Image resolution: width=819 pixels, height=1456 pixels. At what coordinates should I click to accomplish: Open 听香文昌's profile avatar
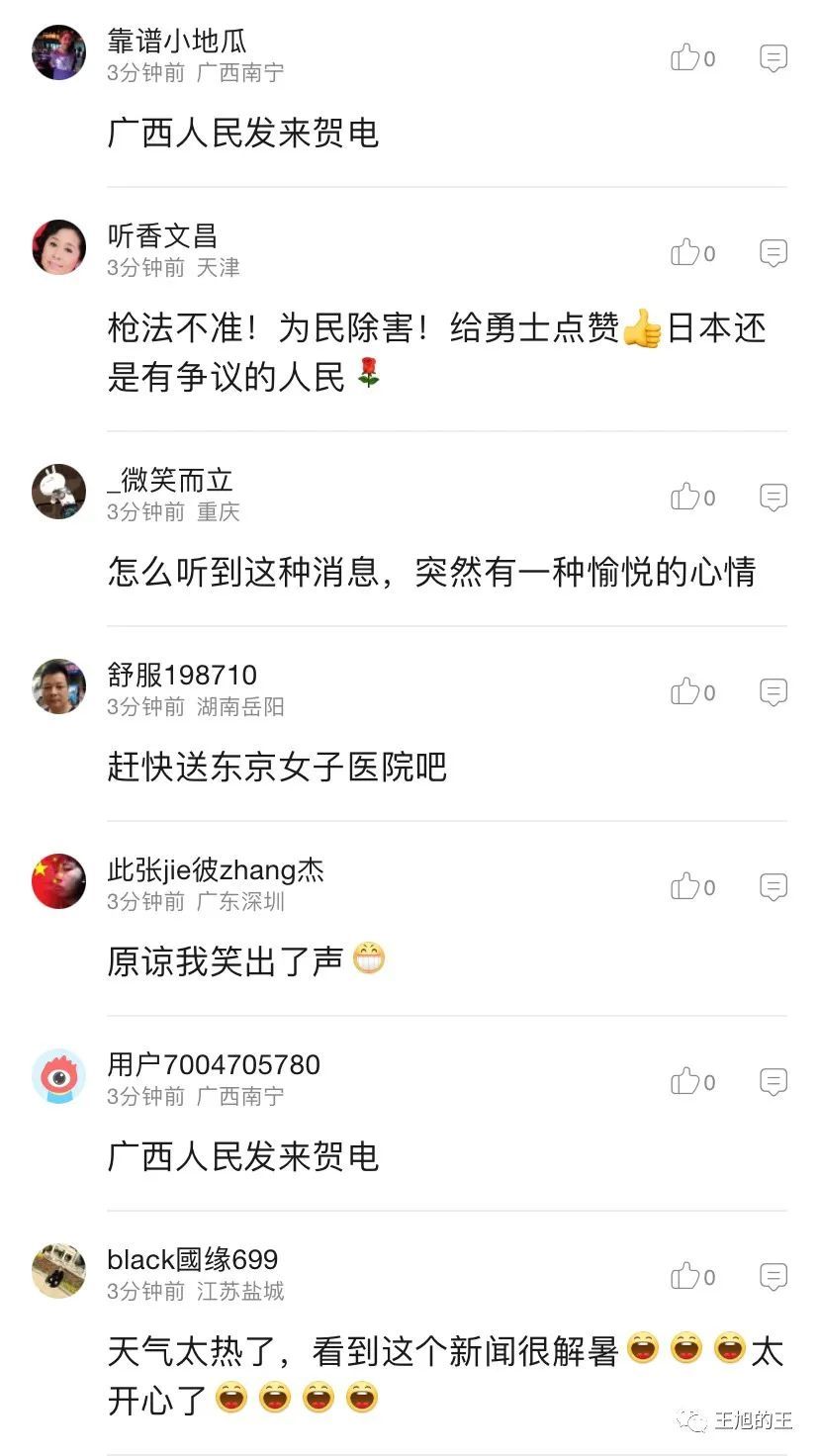pyautogui.click(x=59, y=247)
